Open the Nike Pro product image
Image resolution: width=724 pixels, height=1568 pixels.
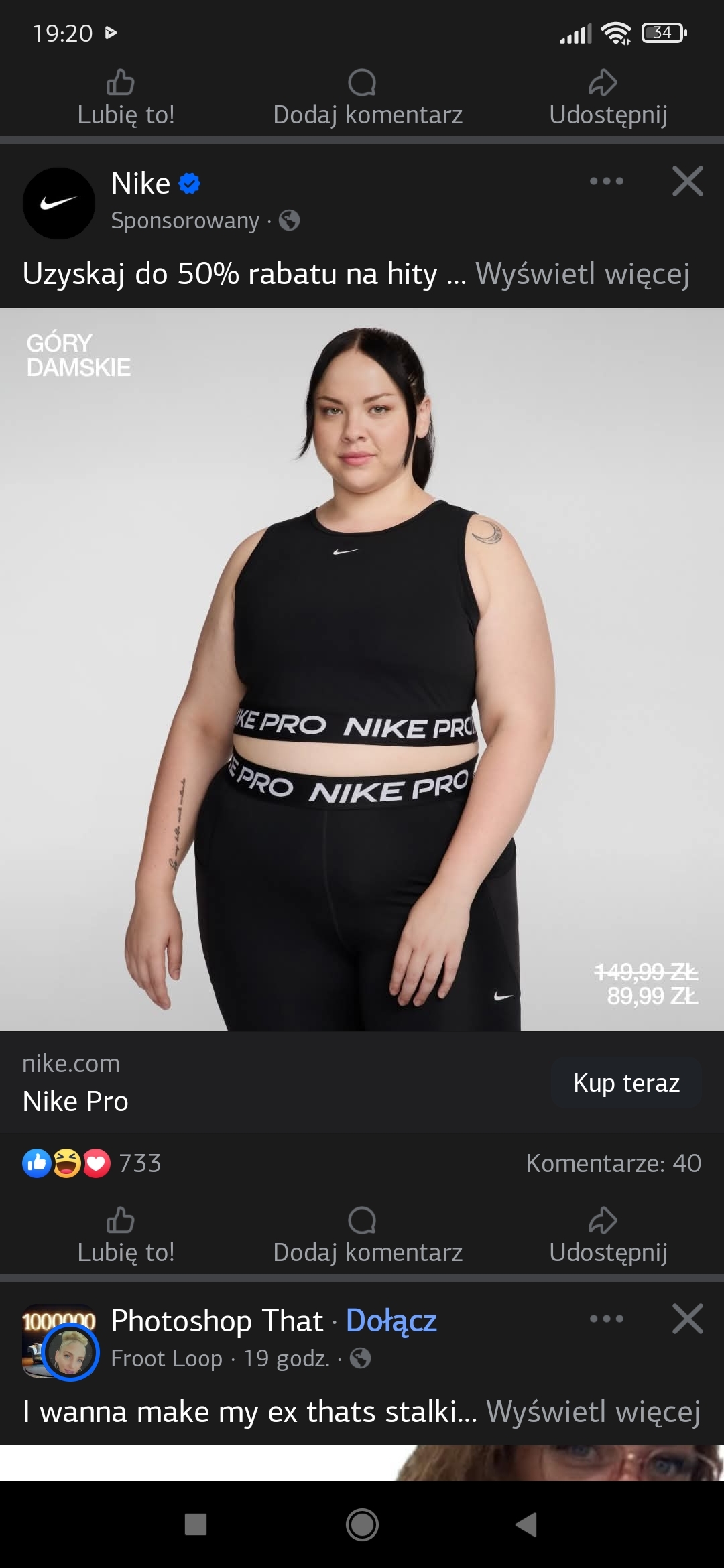[x=362, y=669]
